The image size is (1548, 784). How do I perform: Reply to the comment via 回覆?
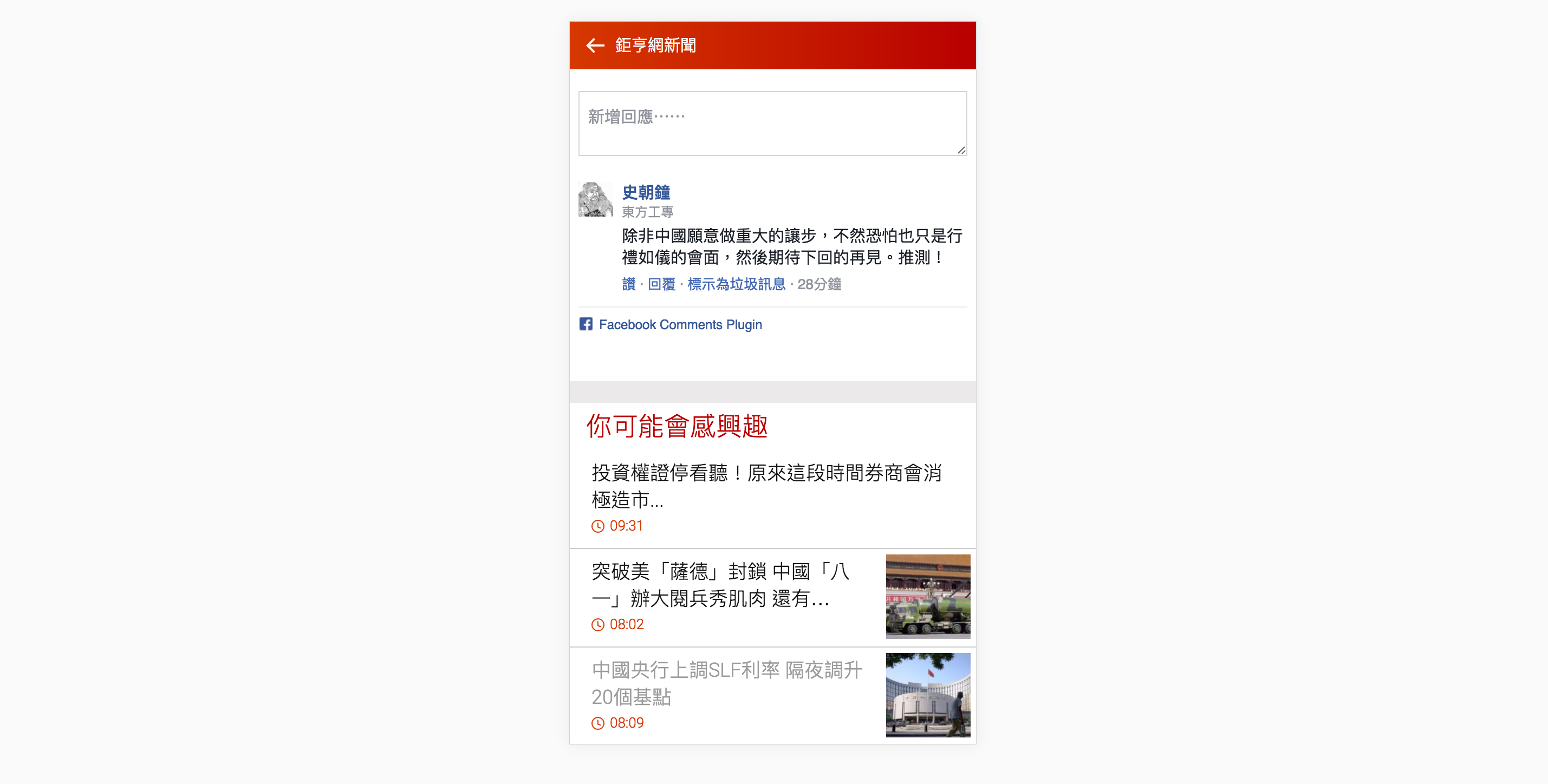tap(661, 284)
